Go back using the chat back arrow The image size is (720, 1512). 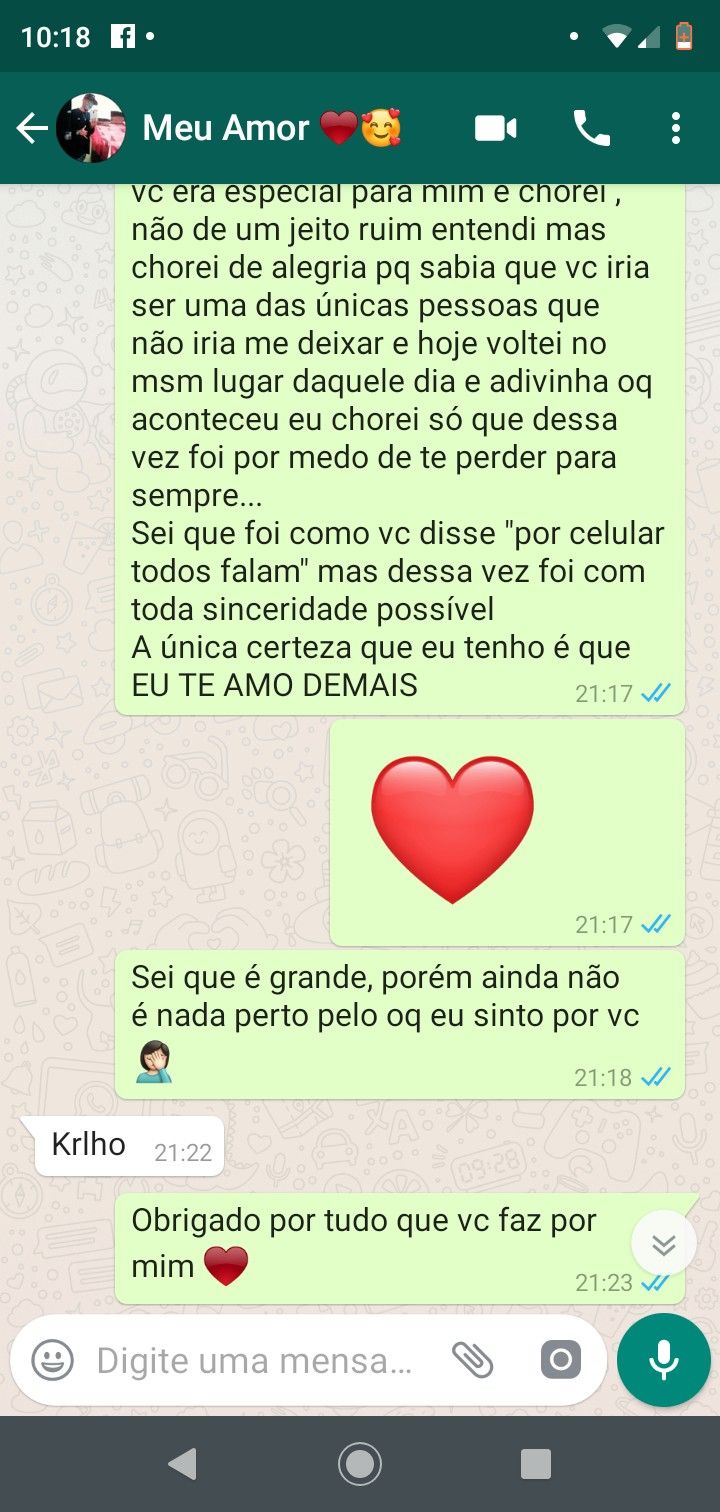click(x=32, y=128)
